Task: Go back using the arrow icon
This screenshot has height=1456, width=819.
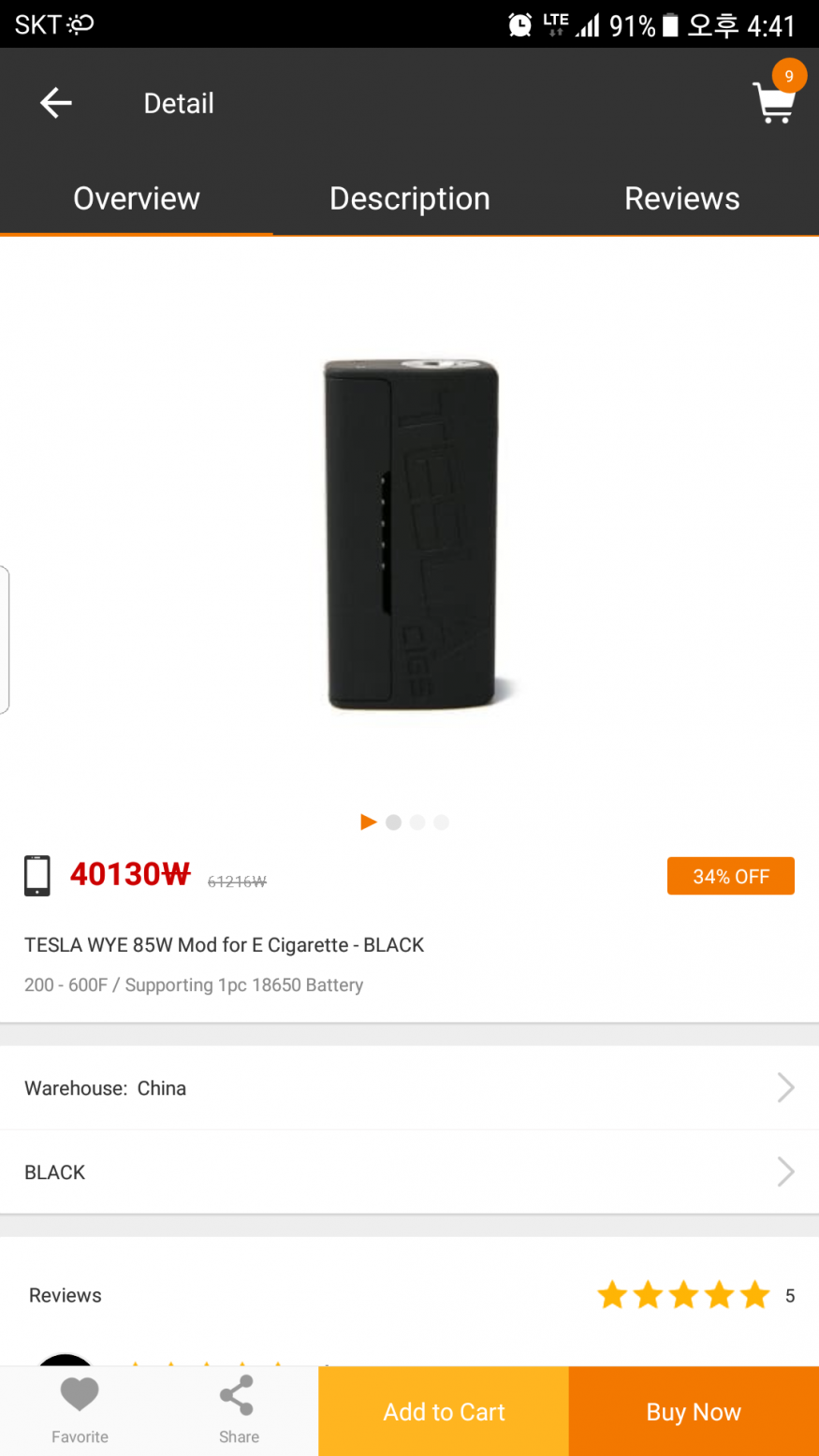Action: pos(56,103)
